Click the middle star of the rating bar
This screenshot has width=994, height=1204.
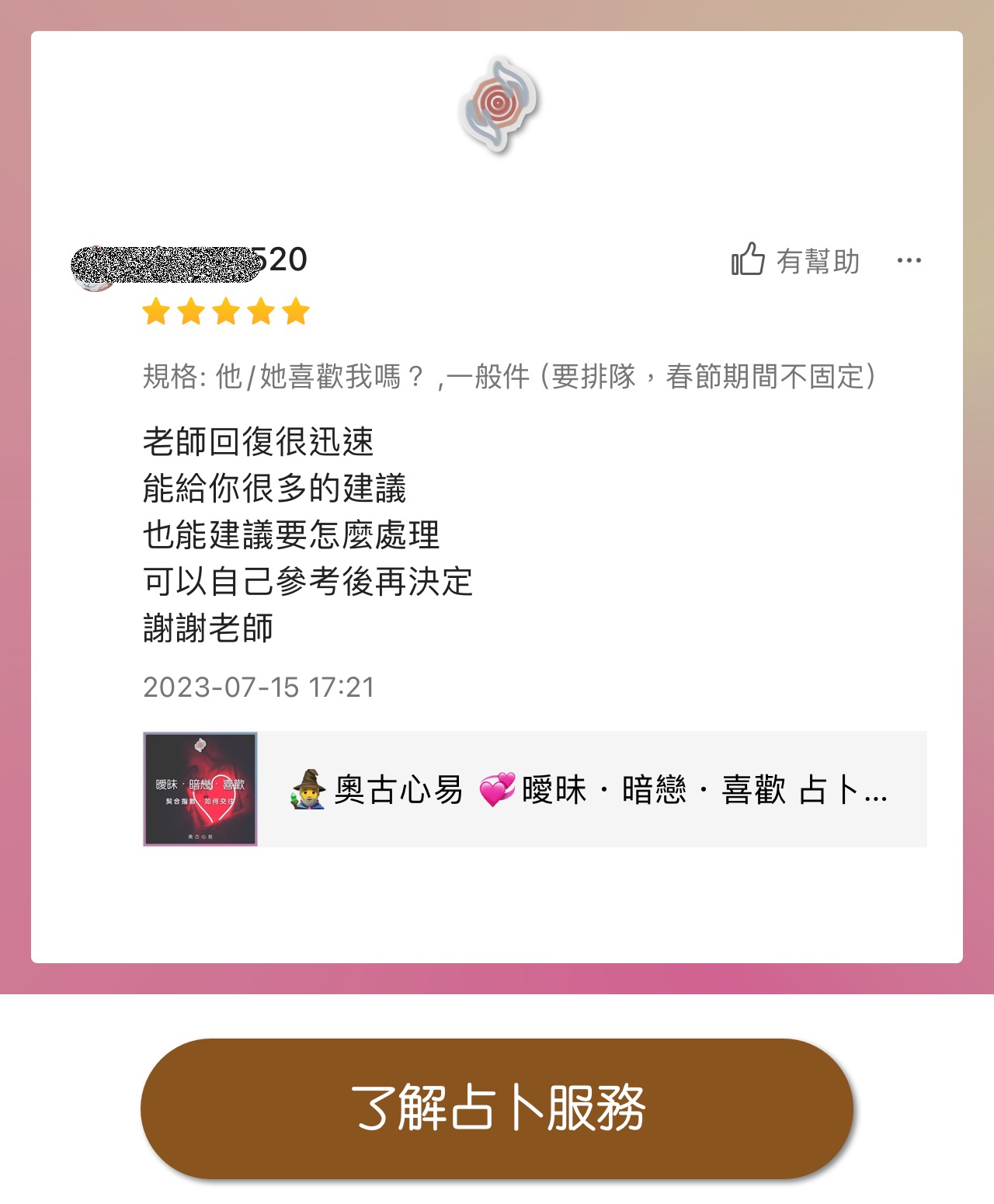pos(226,311)
